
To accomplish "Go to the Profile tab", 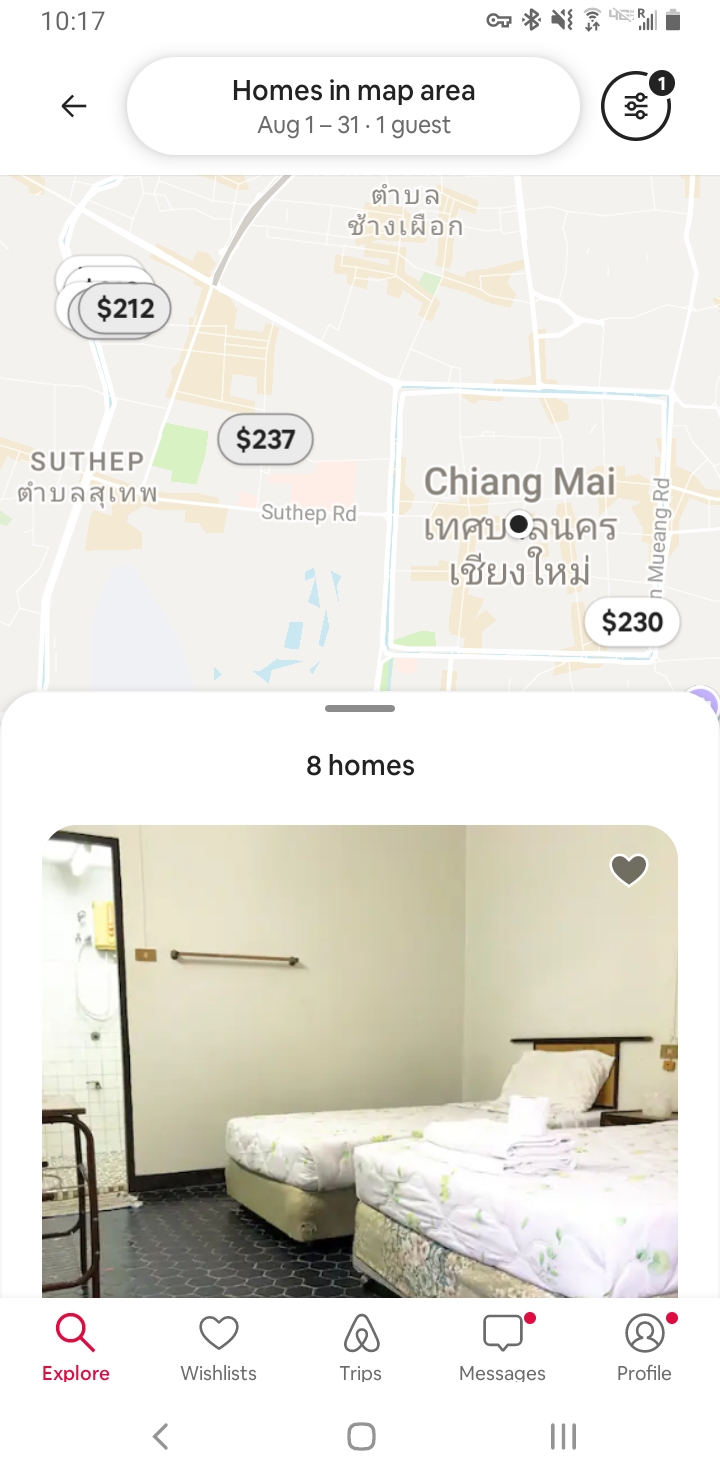I will pyautogui.click(x=644, y=1347).
